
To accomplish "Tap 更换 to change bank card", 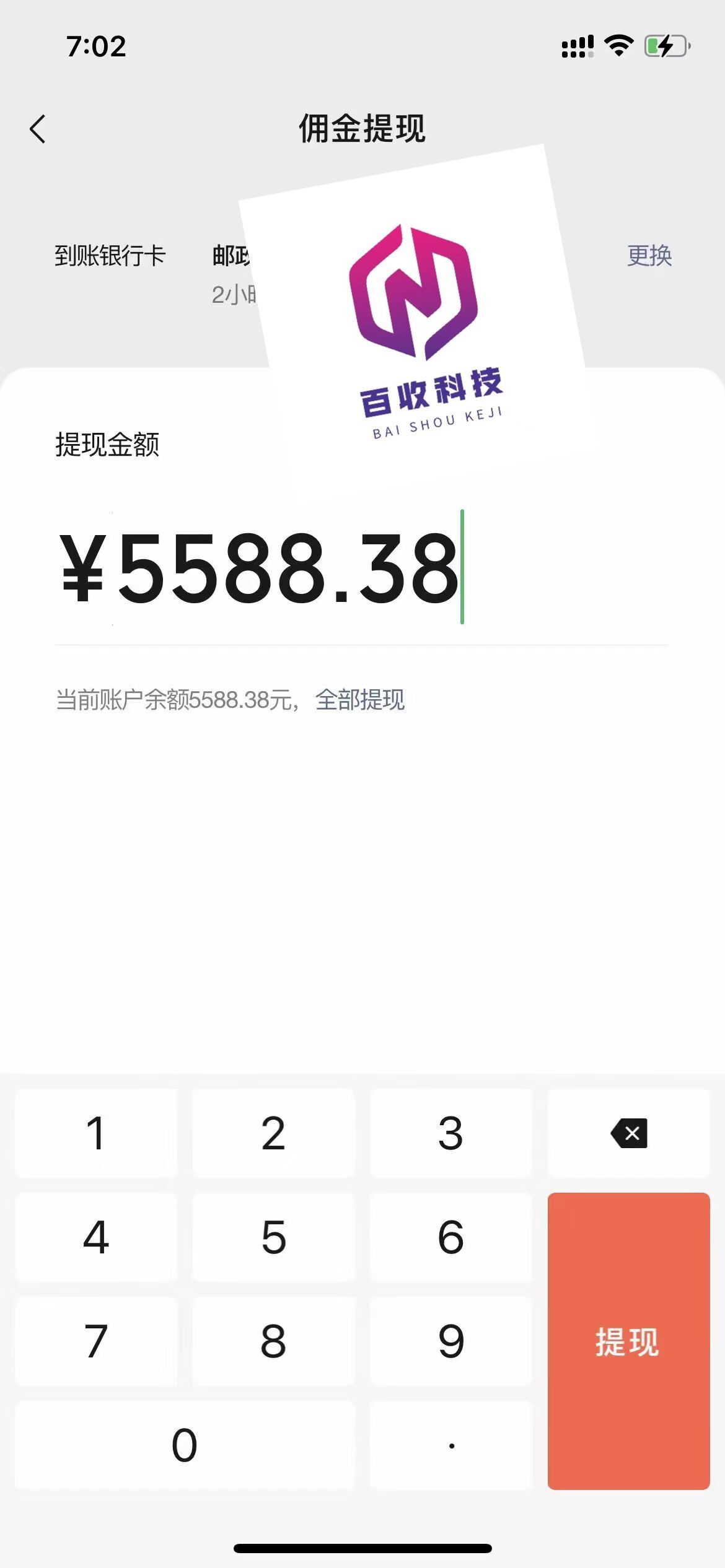I will [x=649, y=255].
